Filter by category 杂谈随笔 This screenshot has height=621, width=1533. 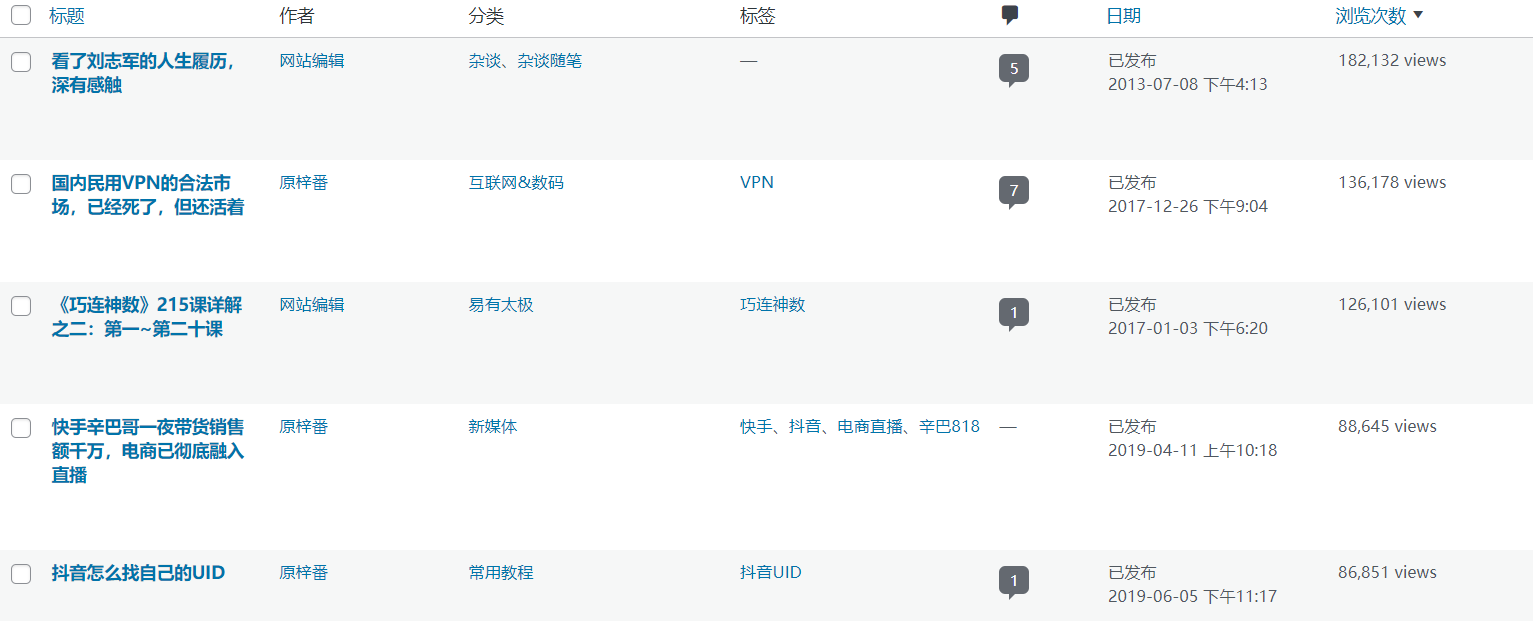coord(549,61)
